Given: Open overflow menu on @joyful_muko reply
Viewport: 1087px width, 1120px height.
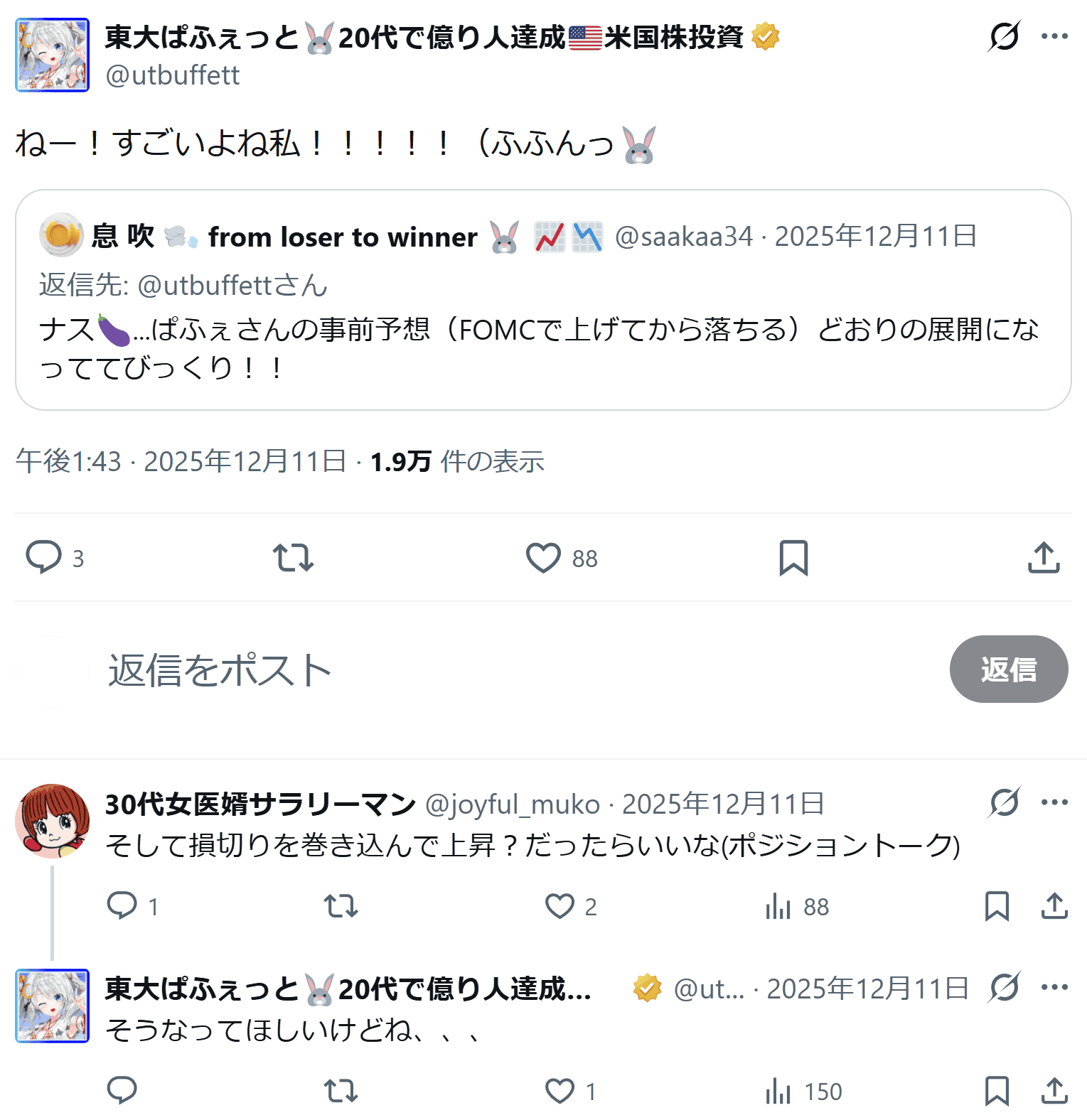Looking at the screenshot, I should (1054, 802).
